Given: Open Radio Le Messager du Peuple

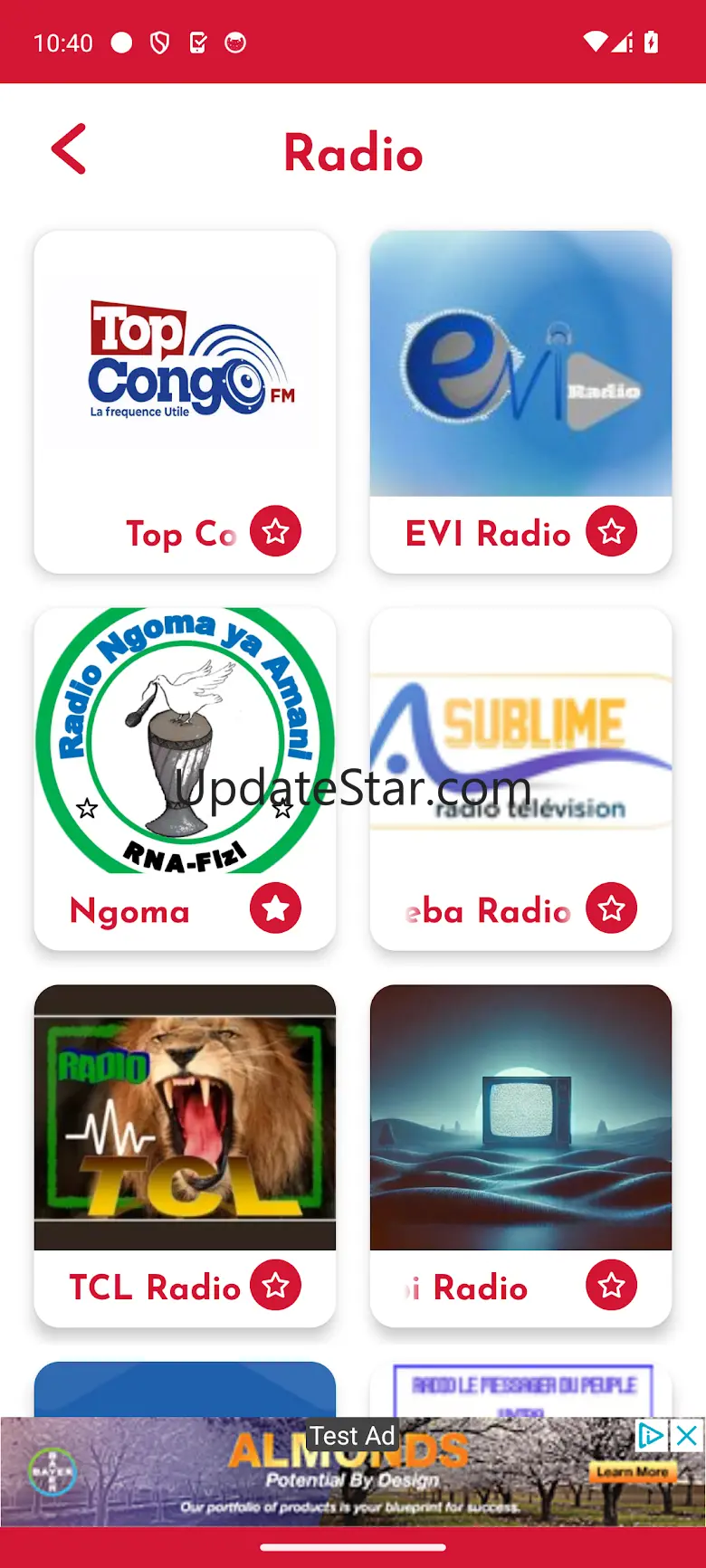Looking at the screenshot, I should pyautogui.click(x=520, y=1391).
